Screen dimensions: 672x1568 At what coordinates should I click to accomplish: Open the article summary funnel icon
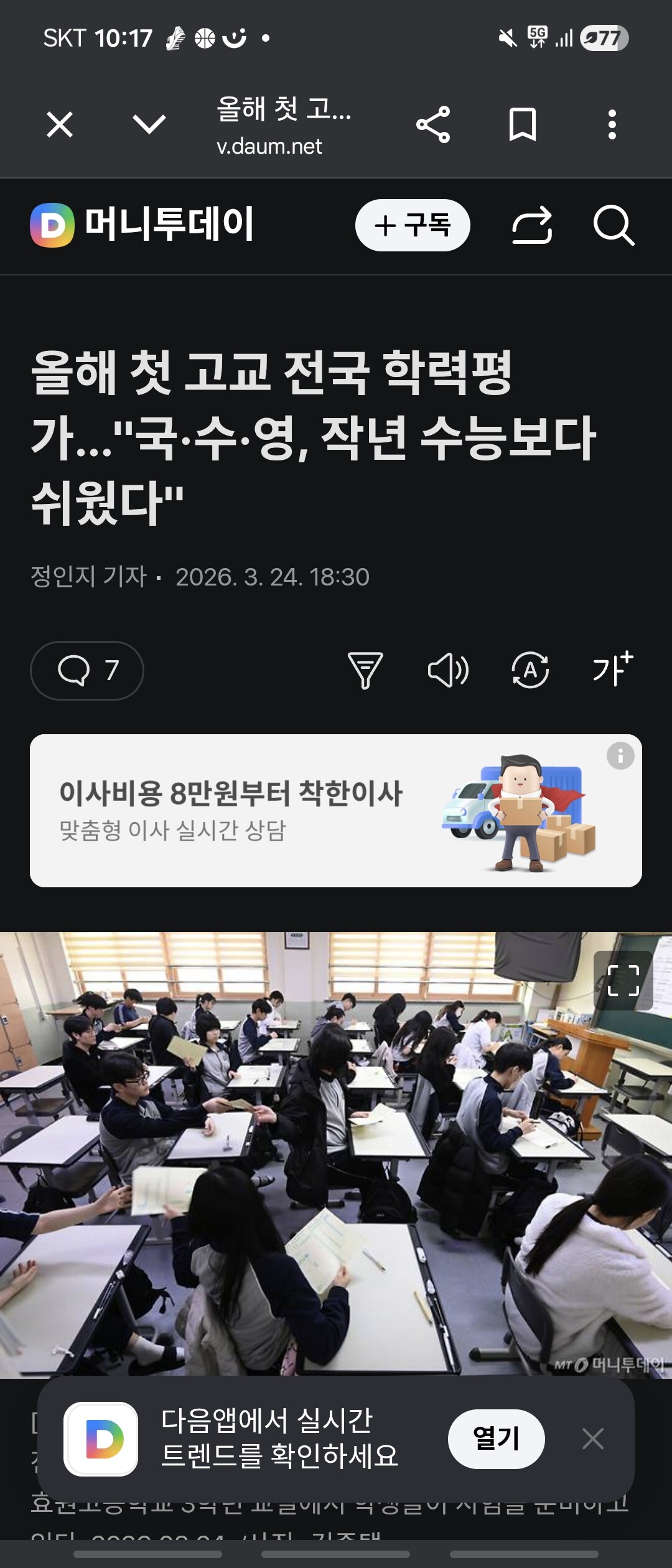(365, 671)
